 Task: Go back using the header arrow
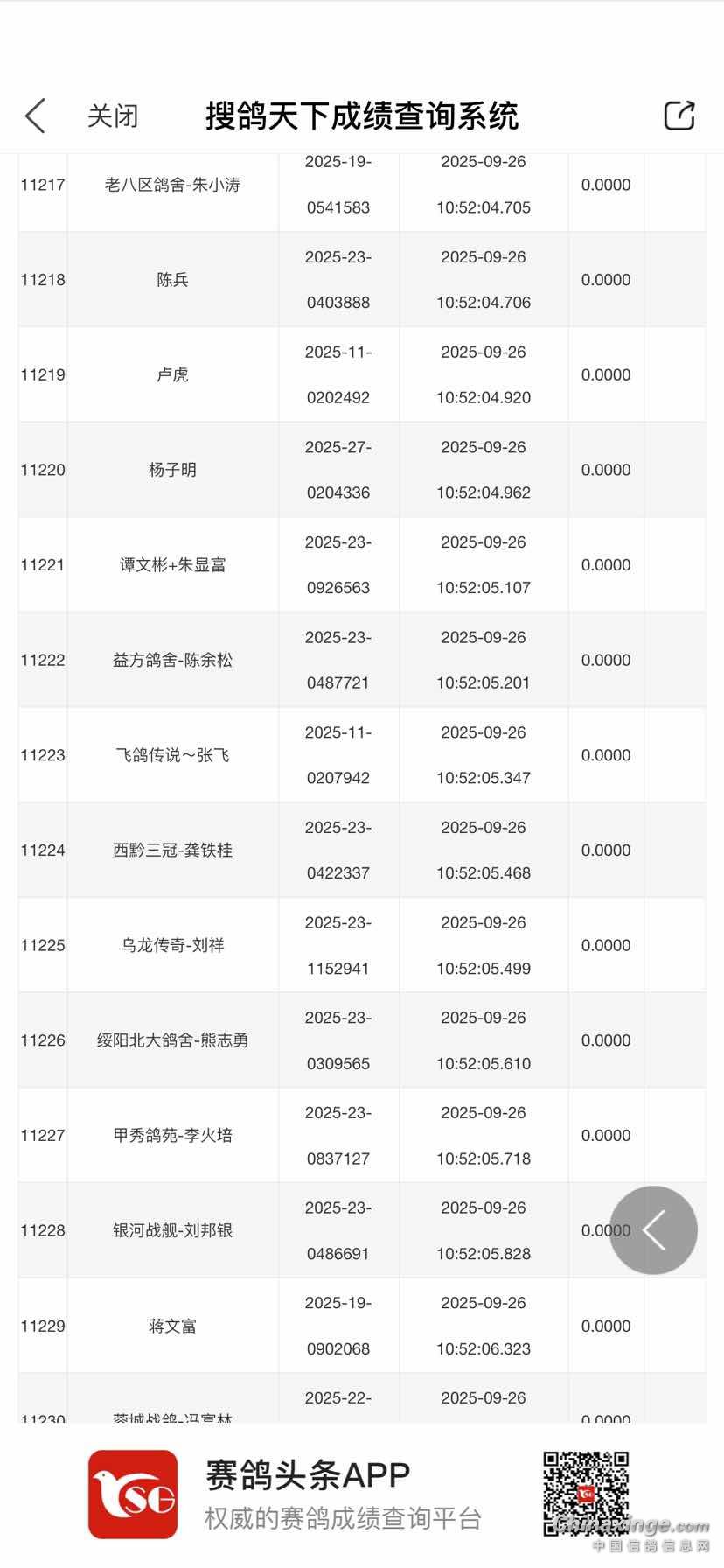pos(35,115)
